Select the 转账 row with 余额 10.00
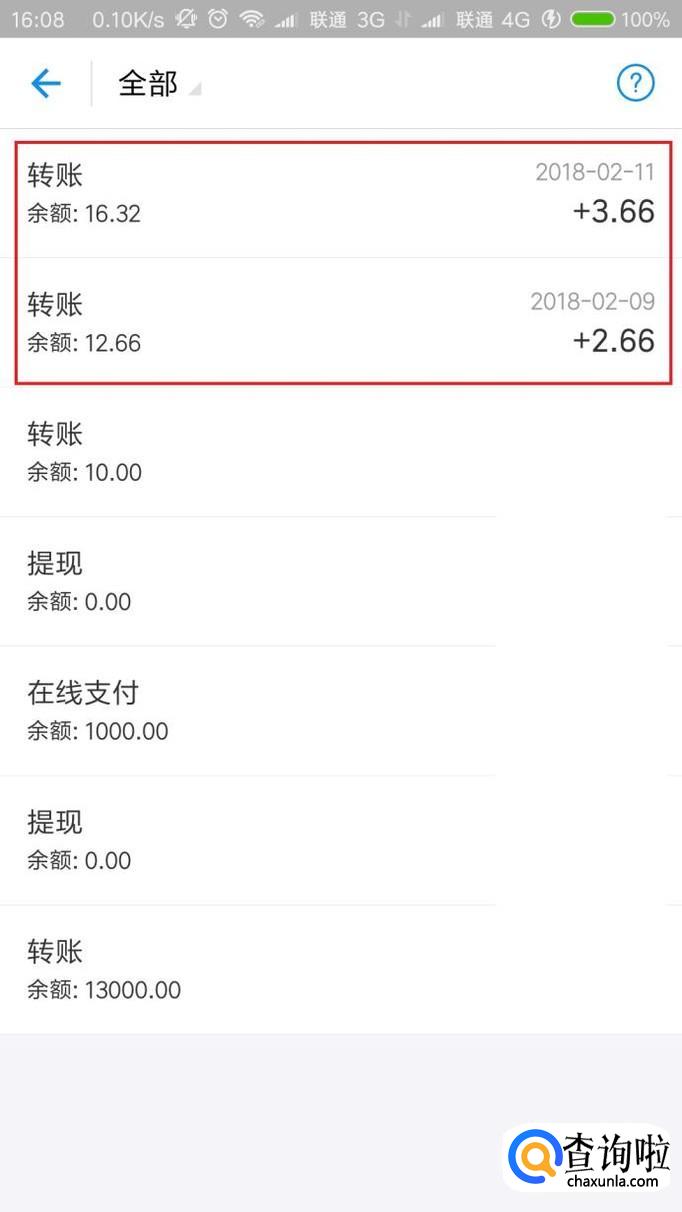 pyautogui.click(x=340, y=452)
